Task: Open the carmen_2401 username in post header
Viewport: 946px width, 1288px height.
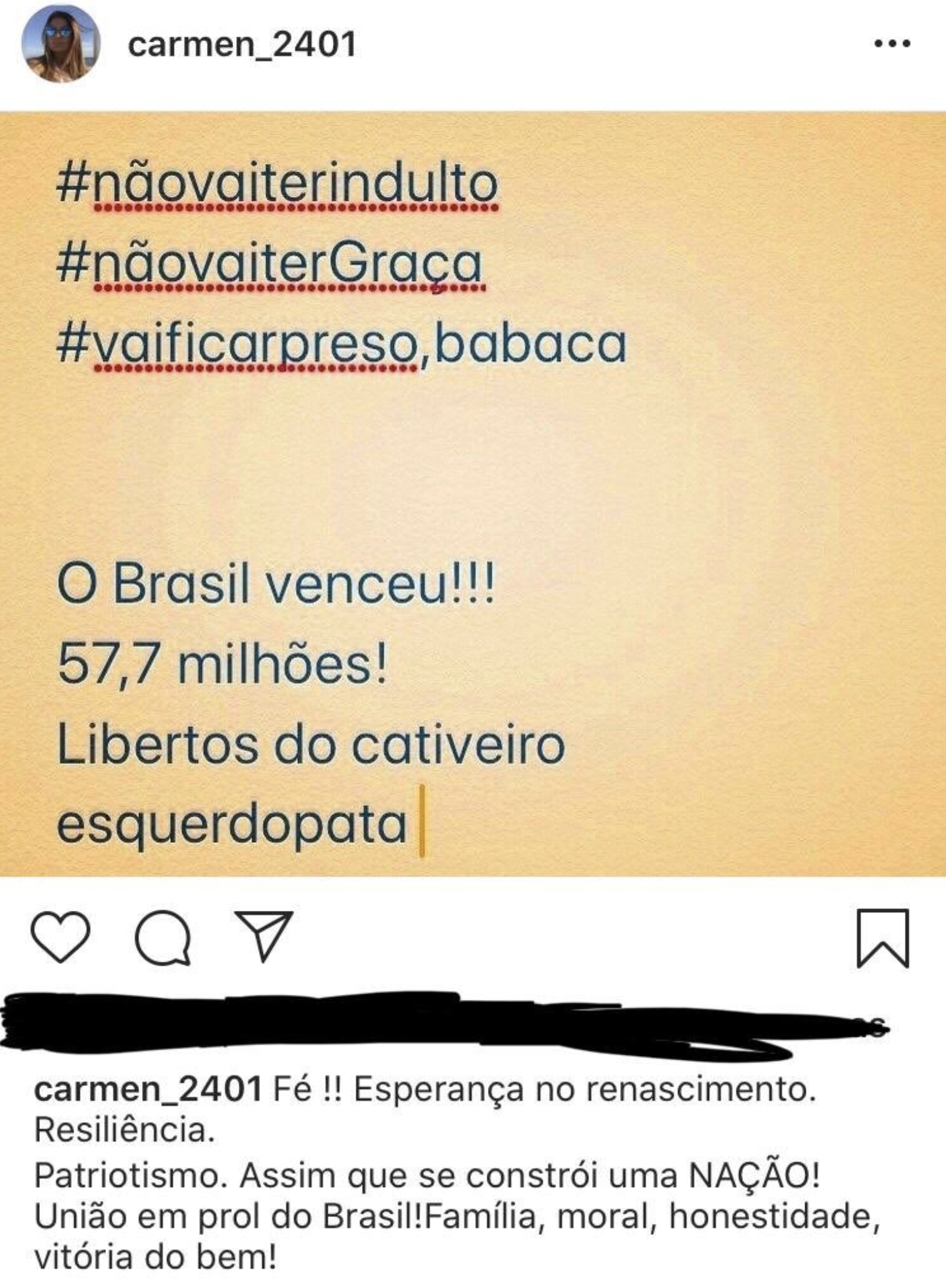Action: pos(242,45)
